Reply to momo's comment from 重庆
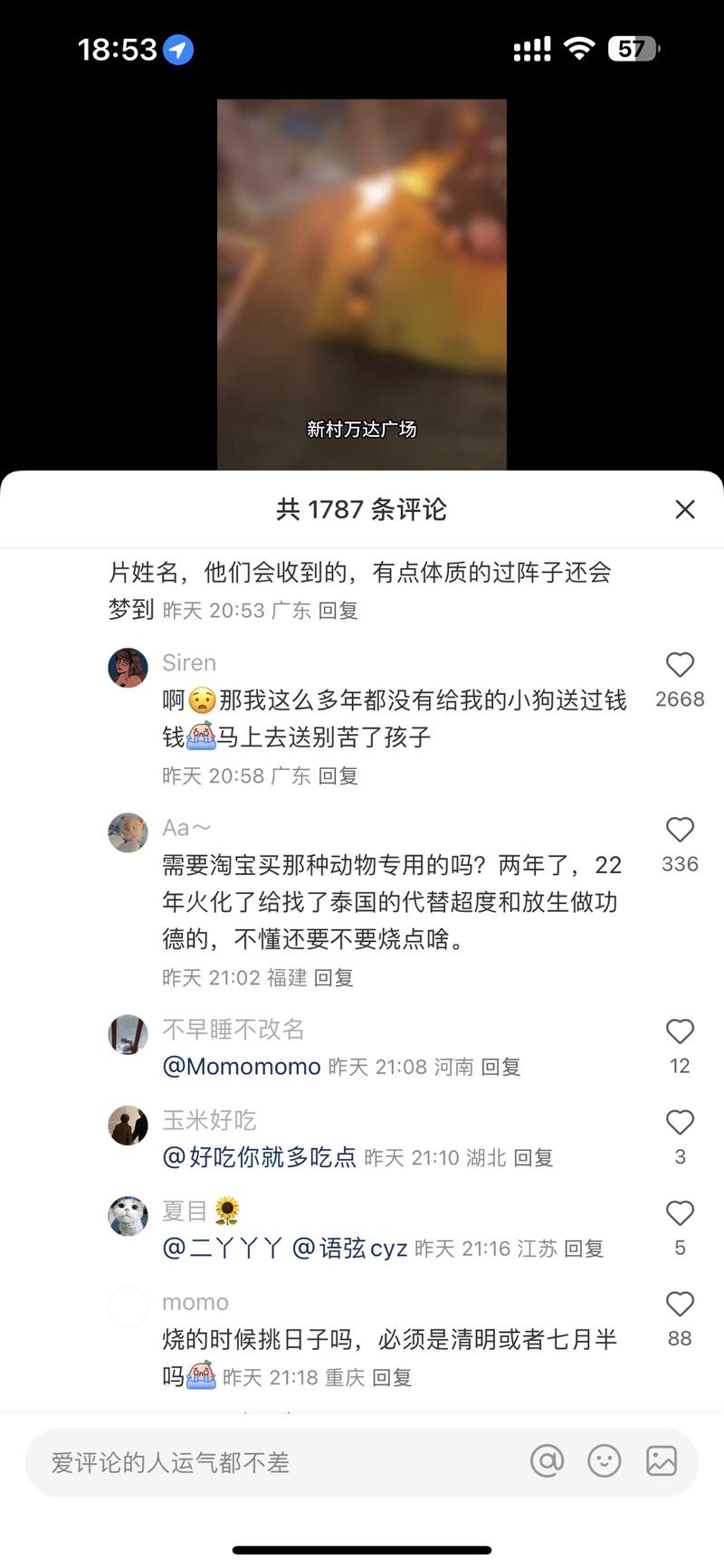Viewport: 724px width, 1568px height. click(x=392, y=1378)
